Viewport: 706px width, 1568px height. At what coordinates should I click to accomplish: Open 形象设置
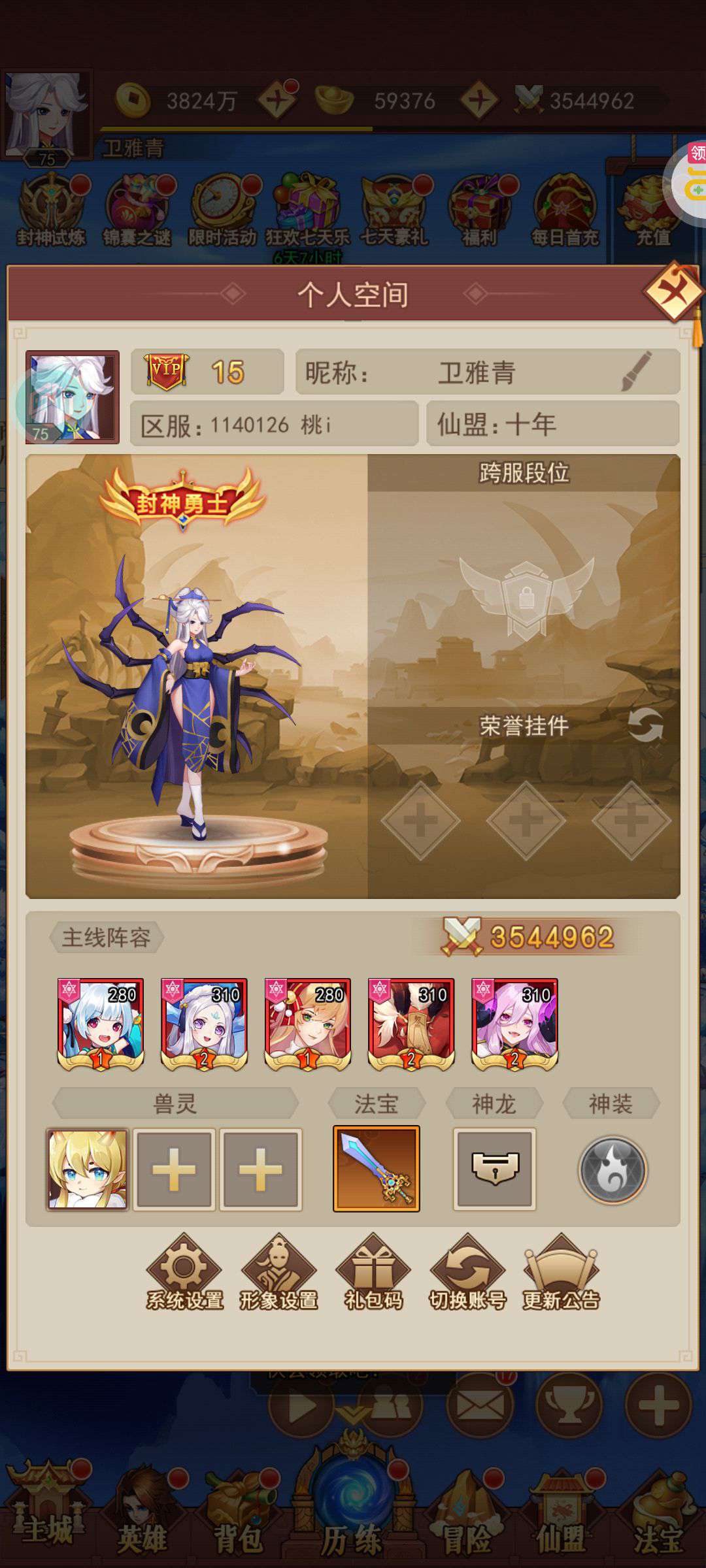pos(279,1273)
